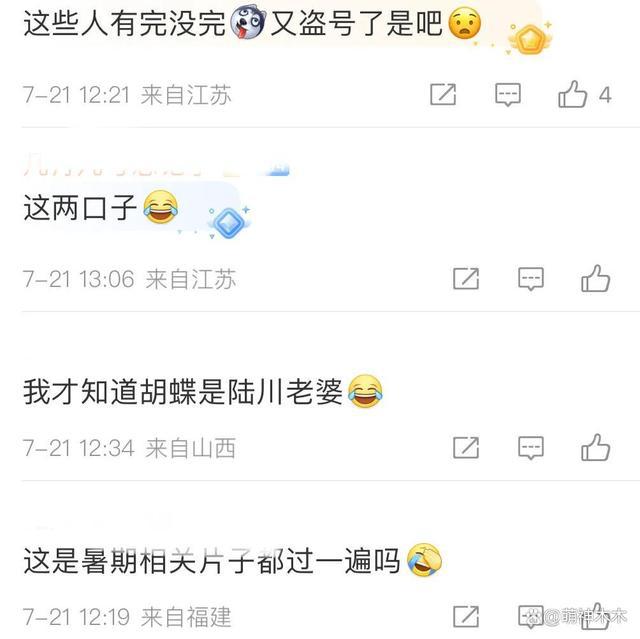The height and width of the screenshot is (639, 640).
Task: Share the comment posted at 7-21 12:21
Action: pos(443,95)
